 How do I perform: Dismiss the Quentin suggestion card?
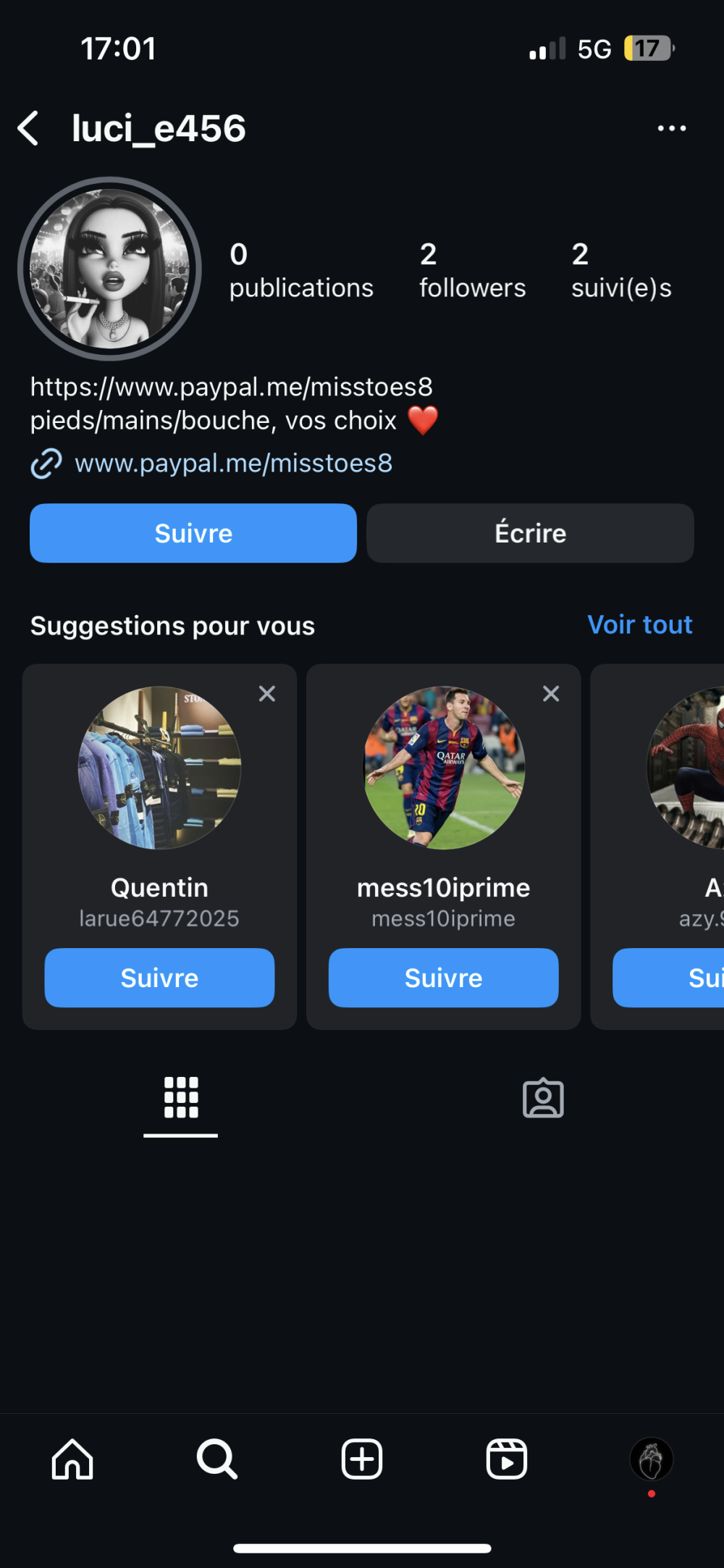(x=267, y=694)
